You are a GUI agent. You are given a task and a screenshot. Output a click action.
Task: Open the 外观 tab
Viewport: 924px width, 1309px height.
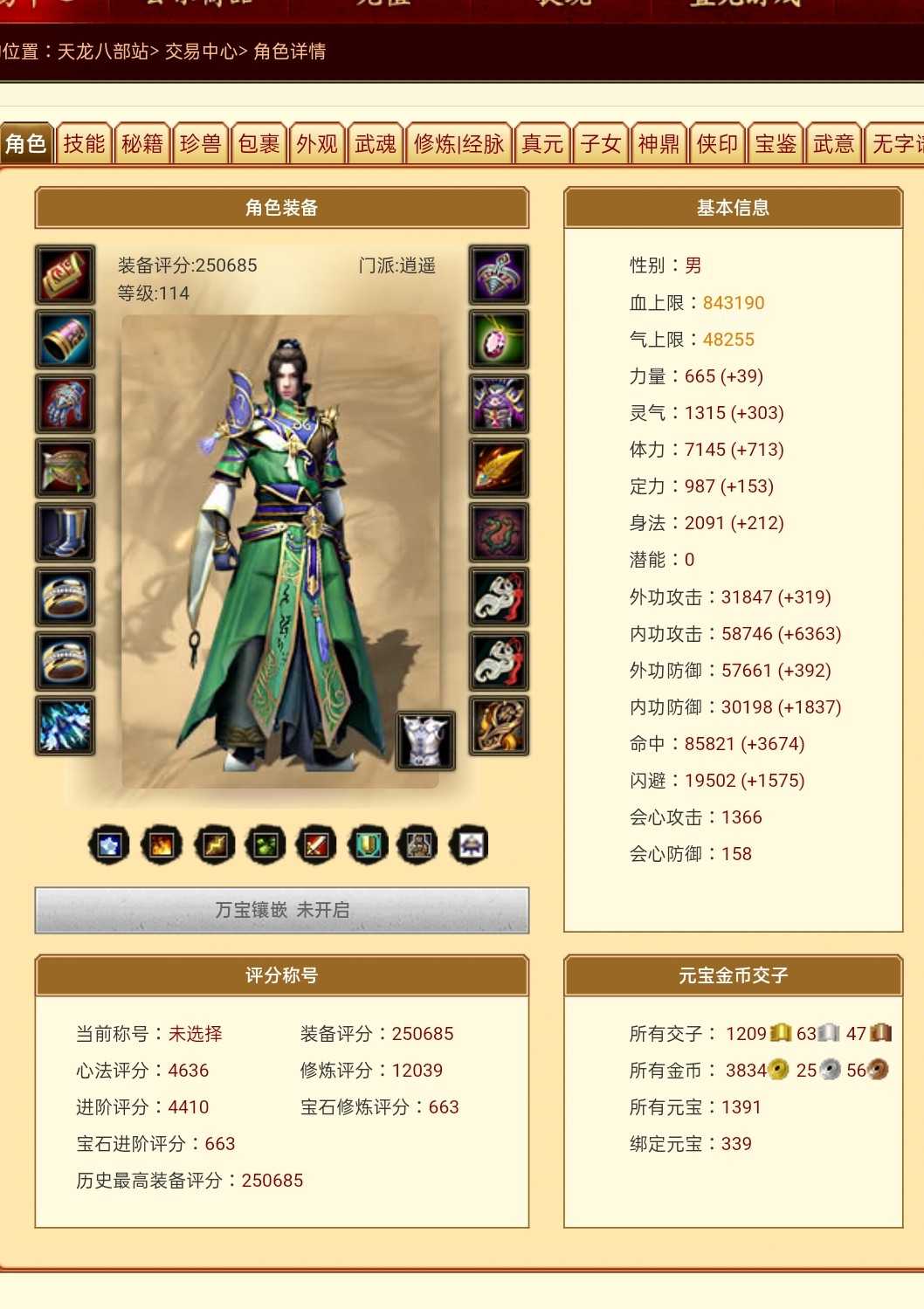(x=317, y=143)
